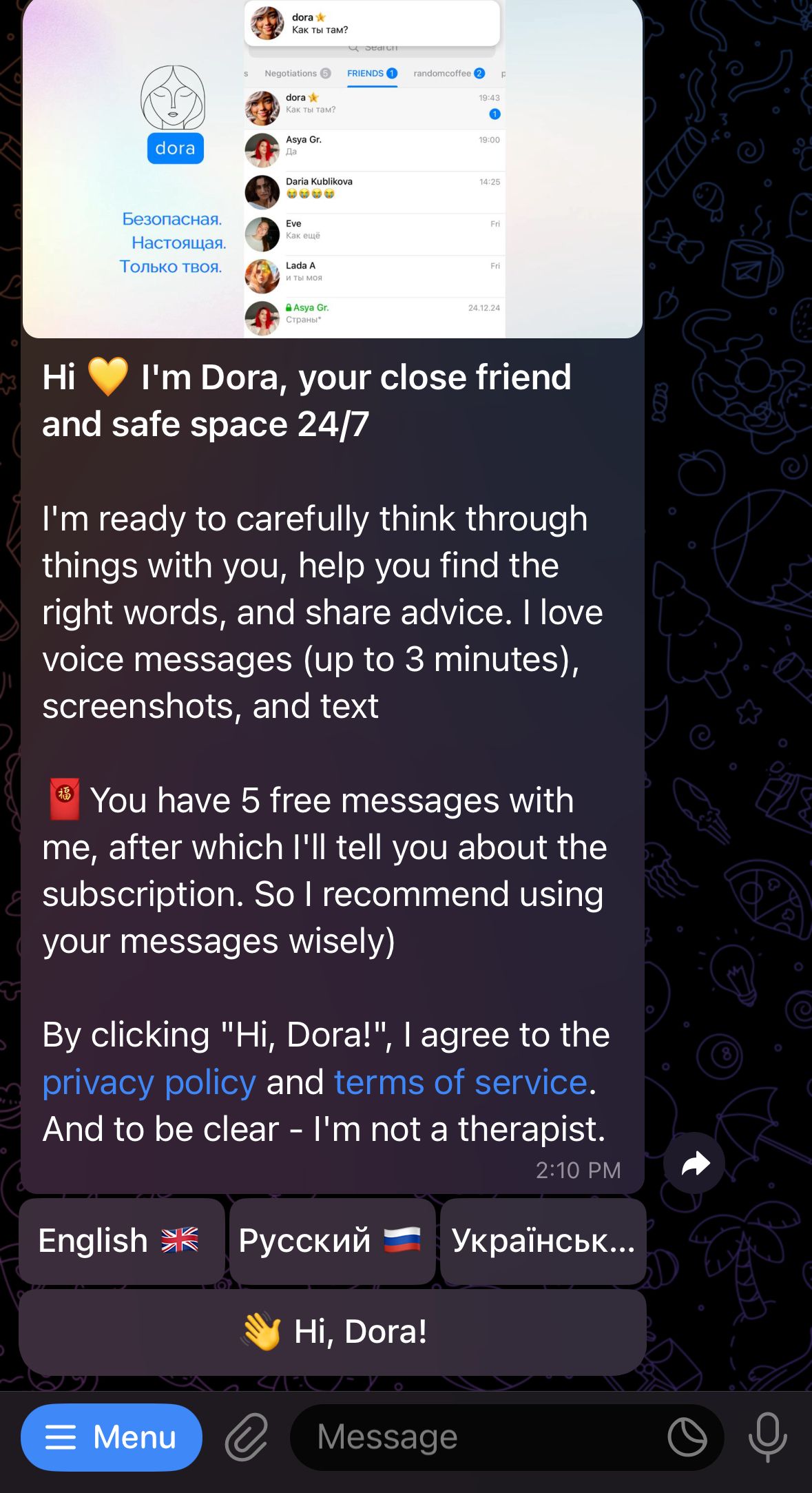Open the privacy policy link
The image size is (812, 1493).
click(149, 1082)
